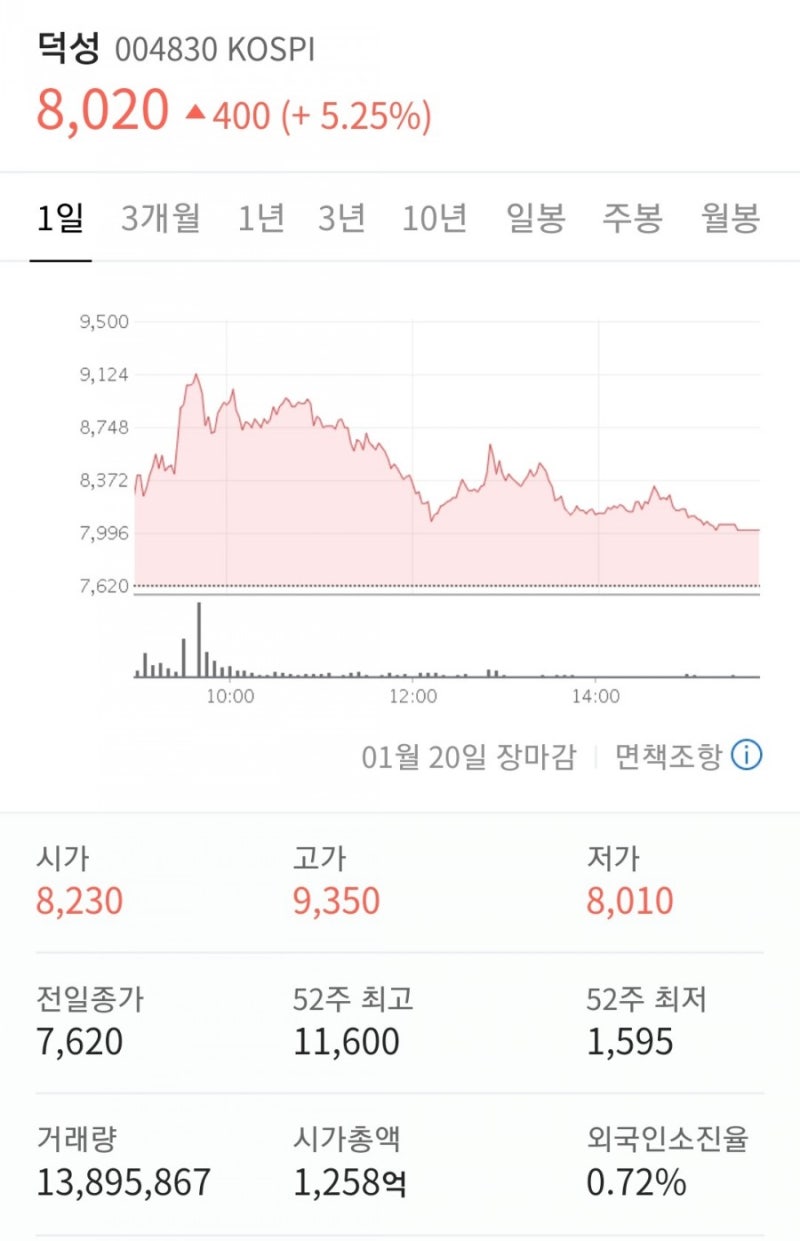800x1241 pixels.
Task: Switch to 일봉 candlestick view
Action: tap(530, 218)
